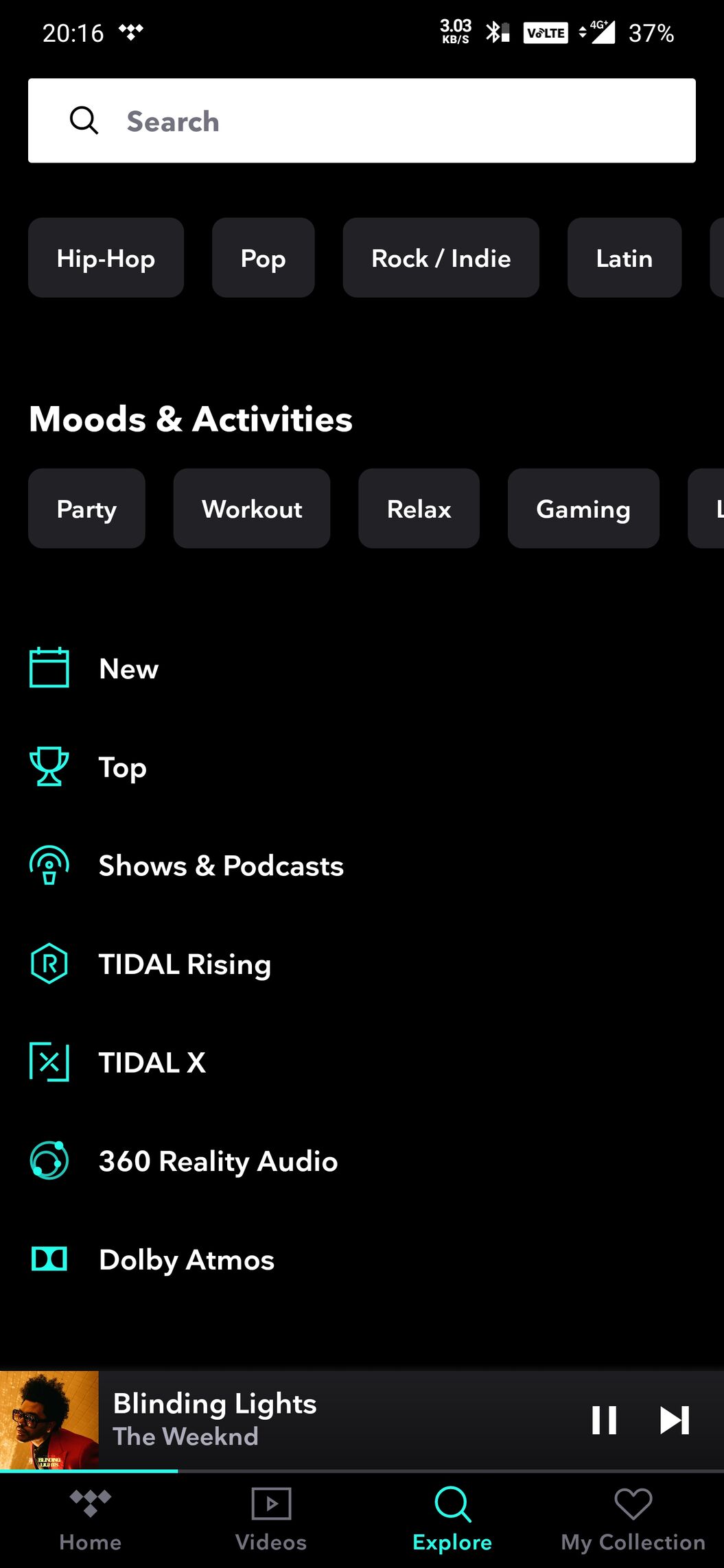The image size is (724, 1568).
Task: Open the Dolby Atmos section
Action: pos(186,1259)
